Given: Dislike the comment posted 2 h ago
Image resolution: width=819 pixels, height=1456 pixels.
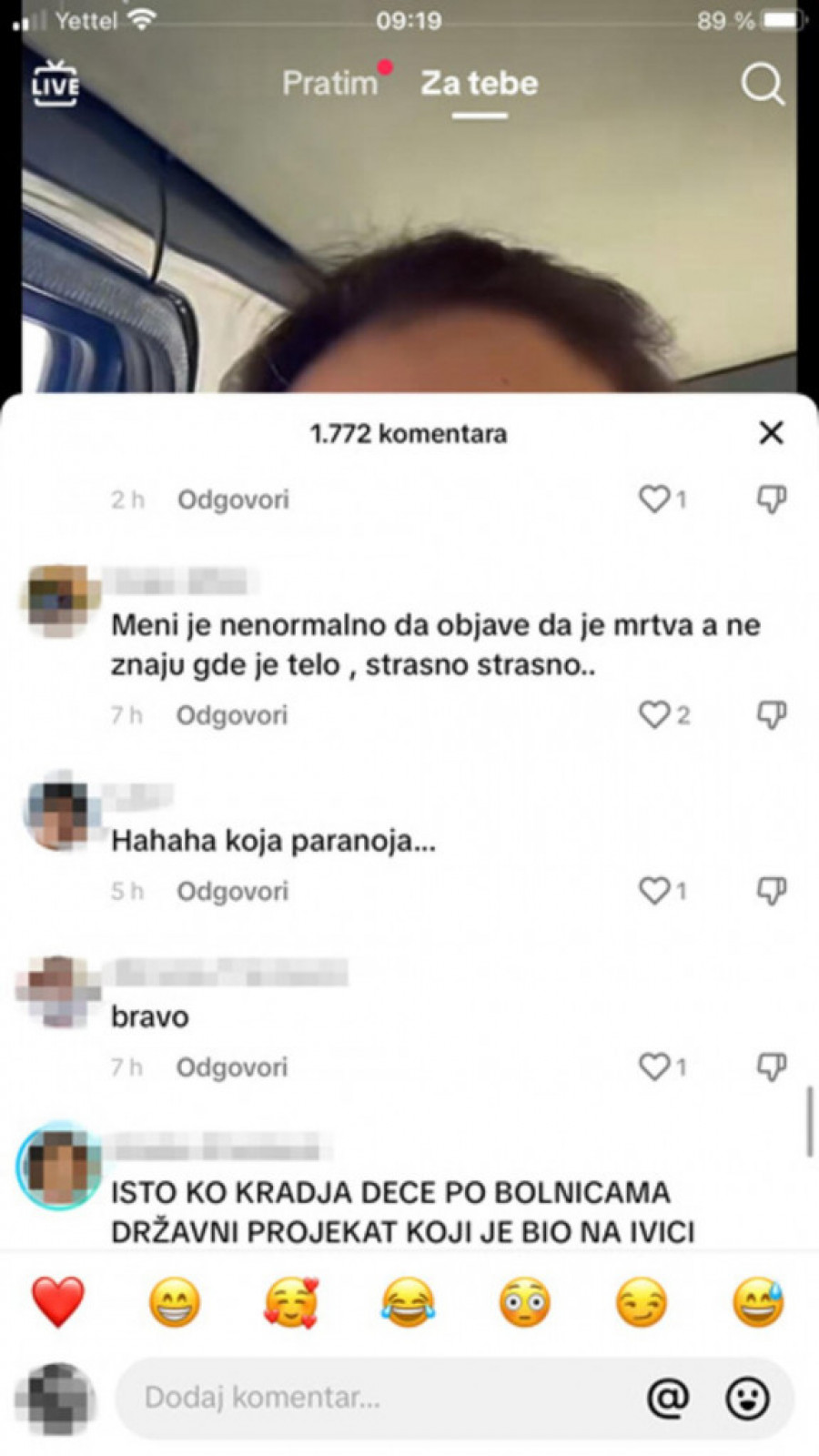Looking at the screenshot, I should click(772, 499).
